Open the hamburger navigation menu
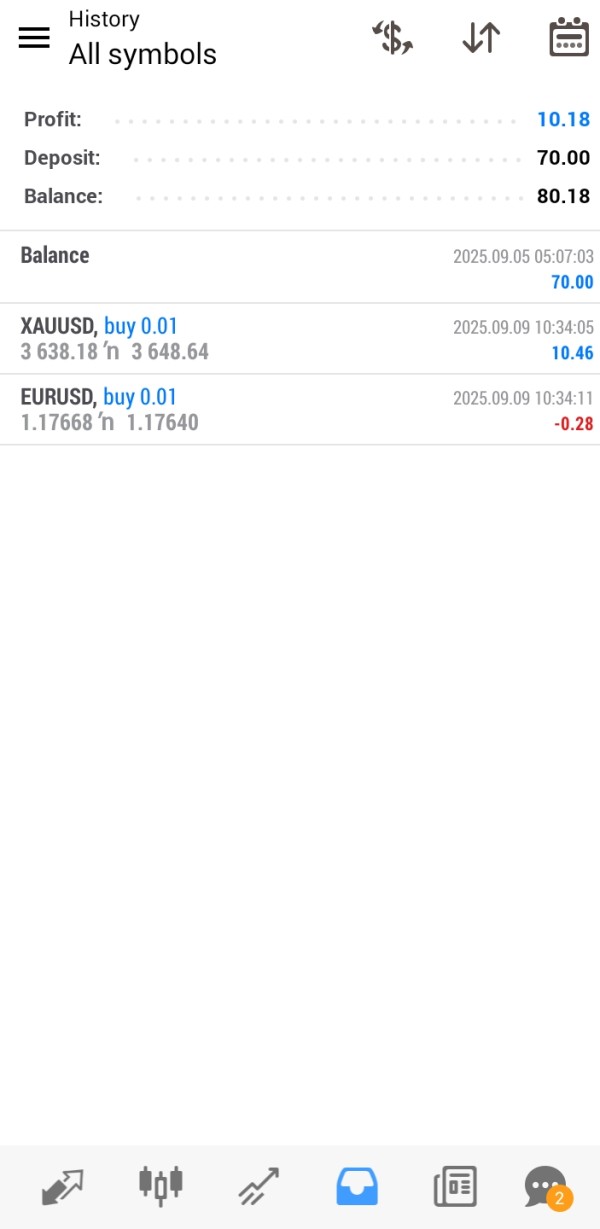 (x=34, y=38)
